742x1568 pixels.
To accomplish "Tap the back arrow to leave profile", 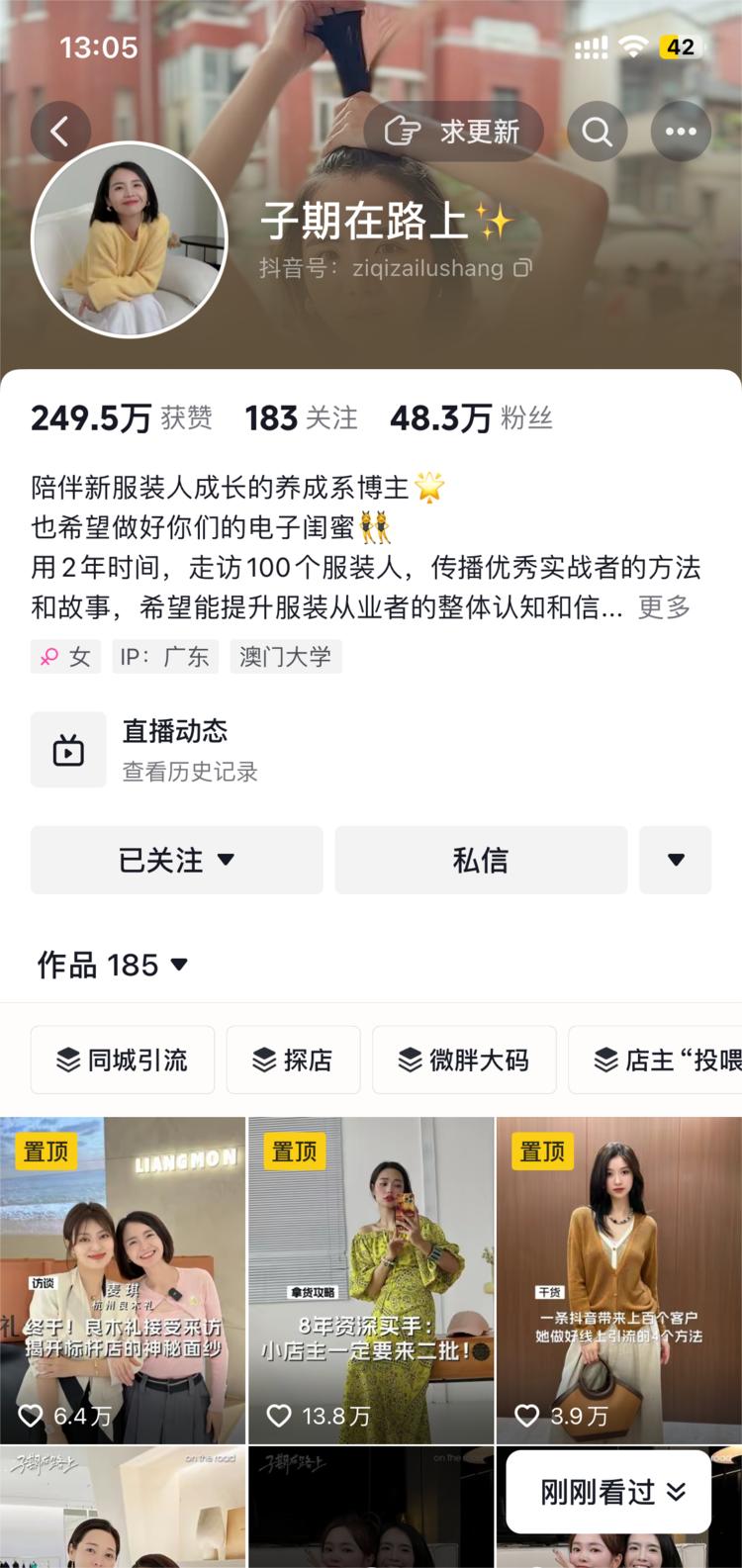I will tap(60, 131).
